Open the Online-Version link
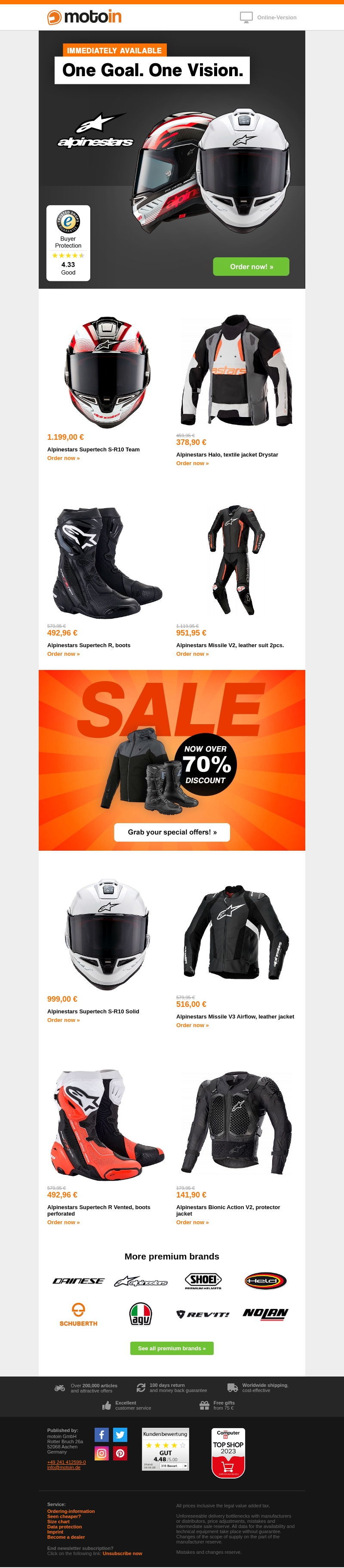Screen dimensions: 344x1568 [x=276, y=18]
